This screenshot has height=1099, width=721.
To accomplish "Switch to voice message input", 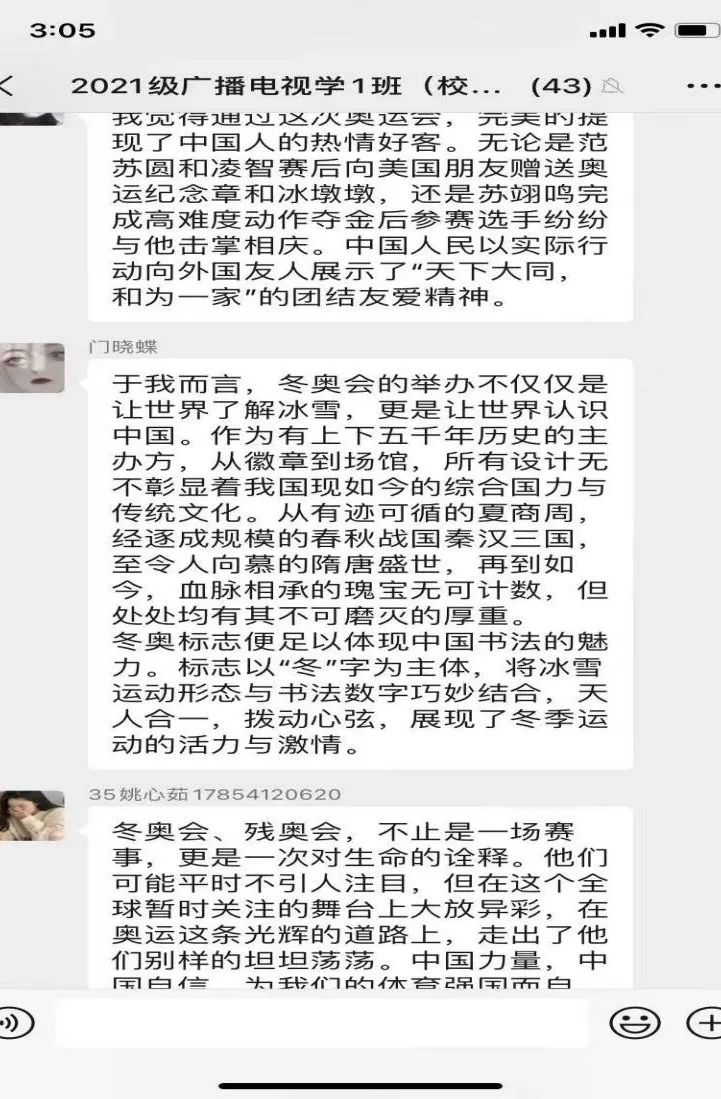I will point(14,1023).
